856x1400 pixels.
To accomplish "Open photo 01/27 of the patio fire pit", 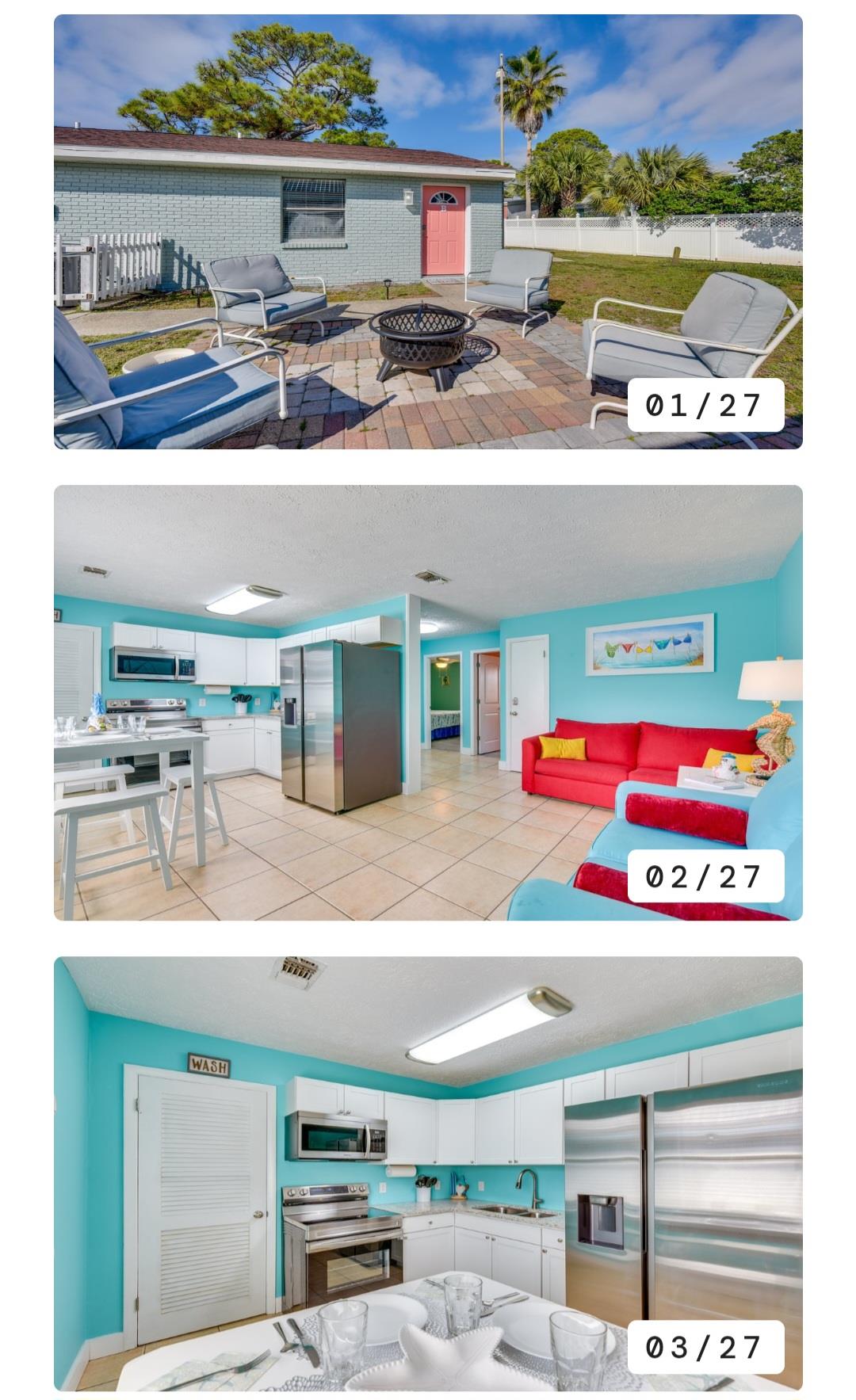I will coord(428,231).
